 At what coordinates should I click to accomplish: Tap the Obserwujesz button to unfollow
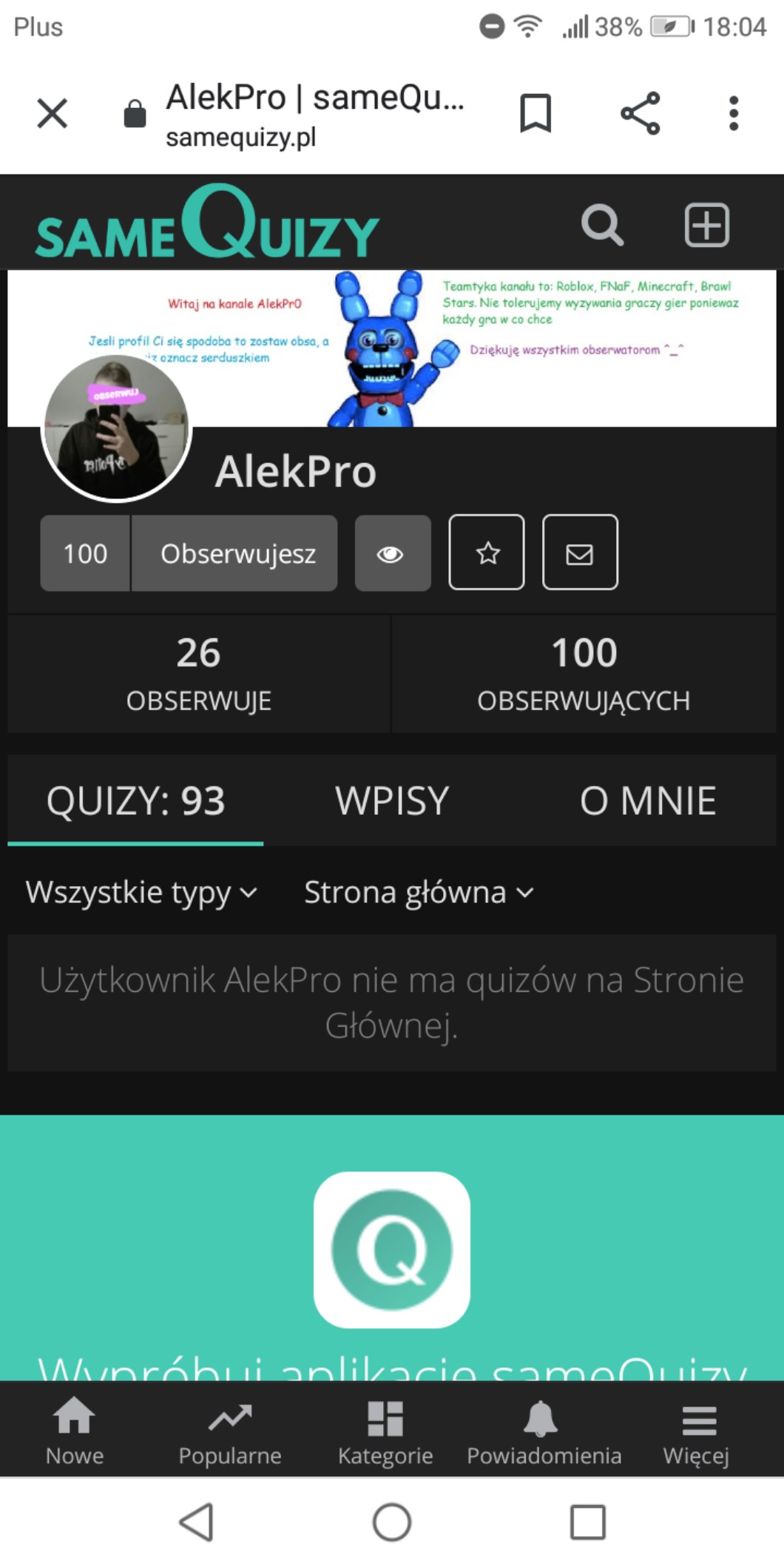coord(237,554)
